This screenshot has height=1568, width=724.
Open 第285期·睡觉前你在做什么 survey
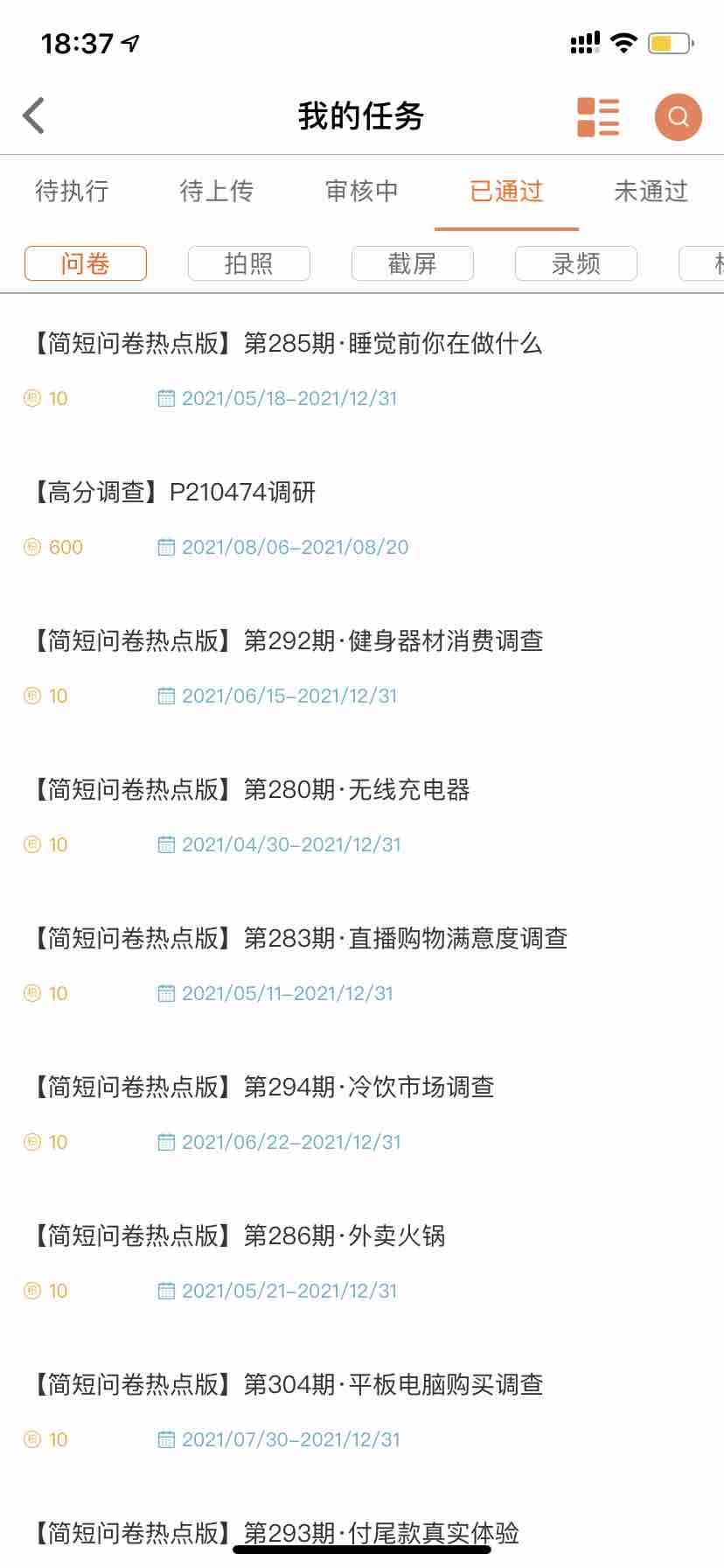(287, 344)
